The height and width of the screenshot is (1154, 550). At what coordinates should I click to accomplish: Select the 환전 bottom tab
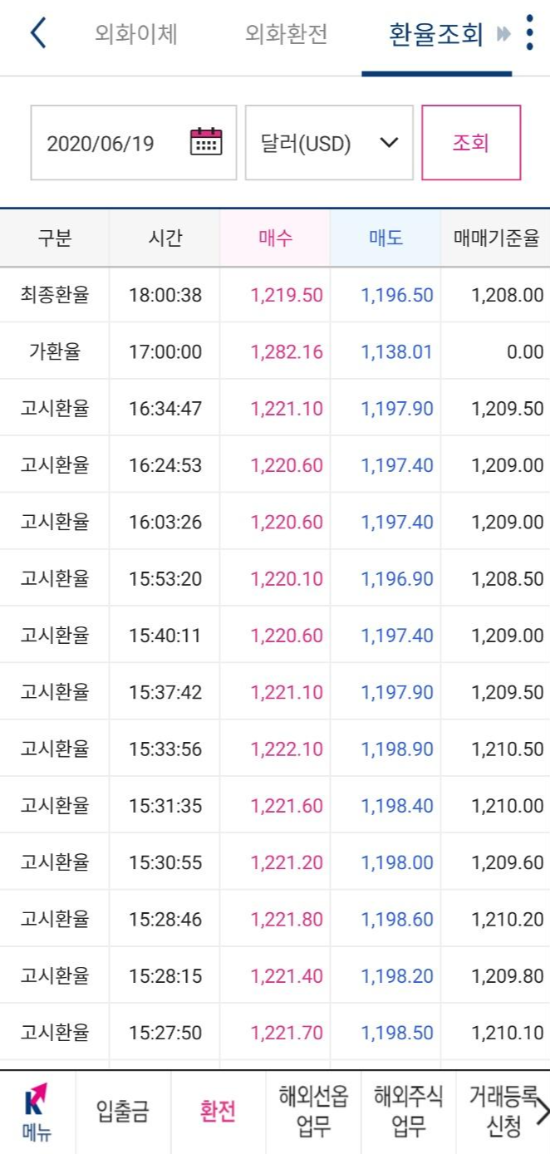218,1111
